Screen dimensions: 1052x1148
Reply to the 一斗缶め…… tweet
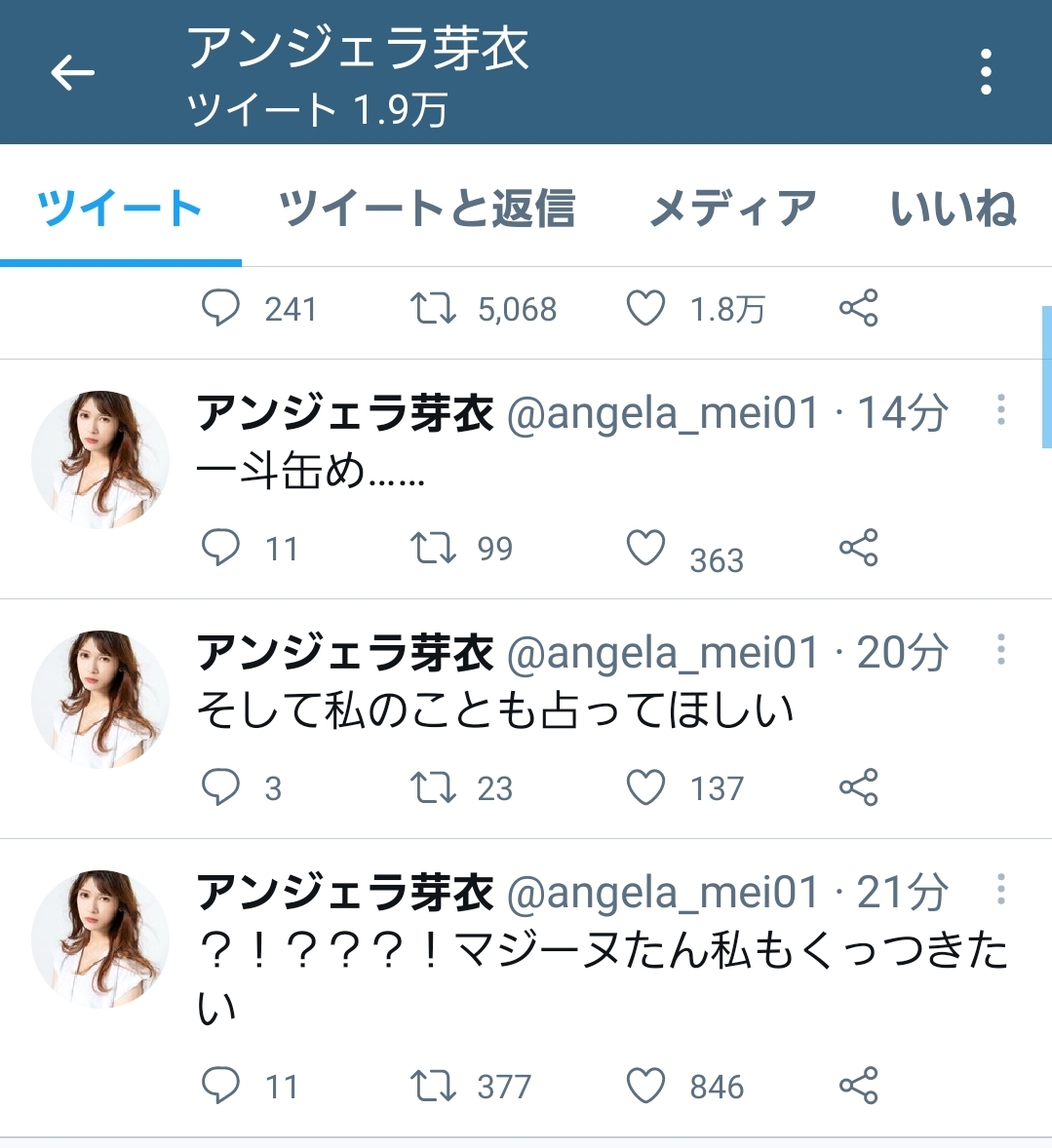click(x=220, y=549)
